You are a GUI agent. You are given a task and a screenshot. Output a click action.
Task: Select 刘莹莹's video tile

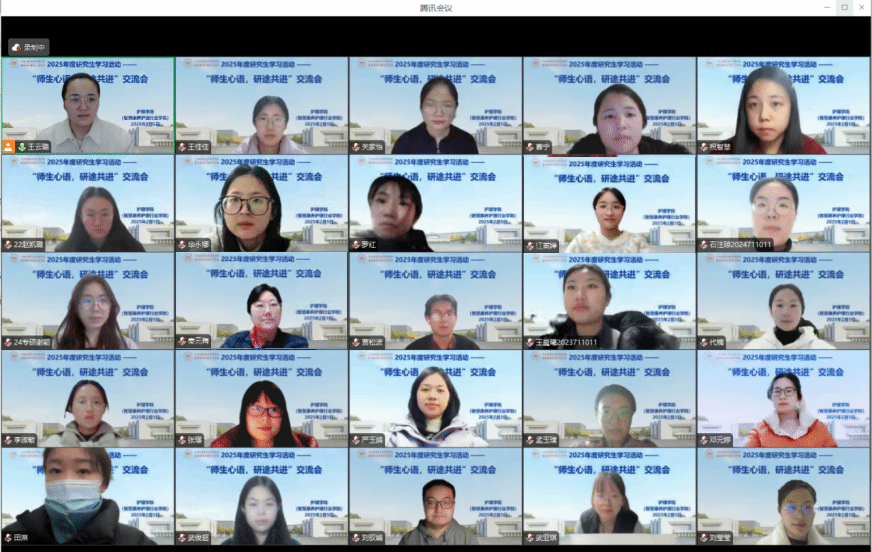coord(783,495)
